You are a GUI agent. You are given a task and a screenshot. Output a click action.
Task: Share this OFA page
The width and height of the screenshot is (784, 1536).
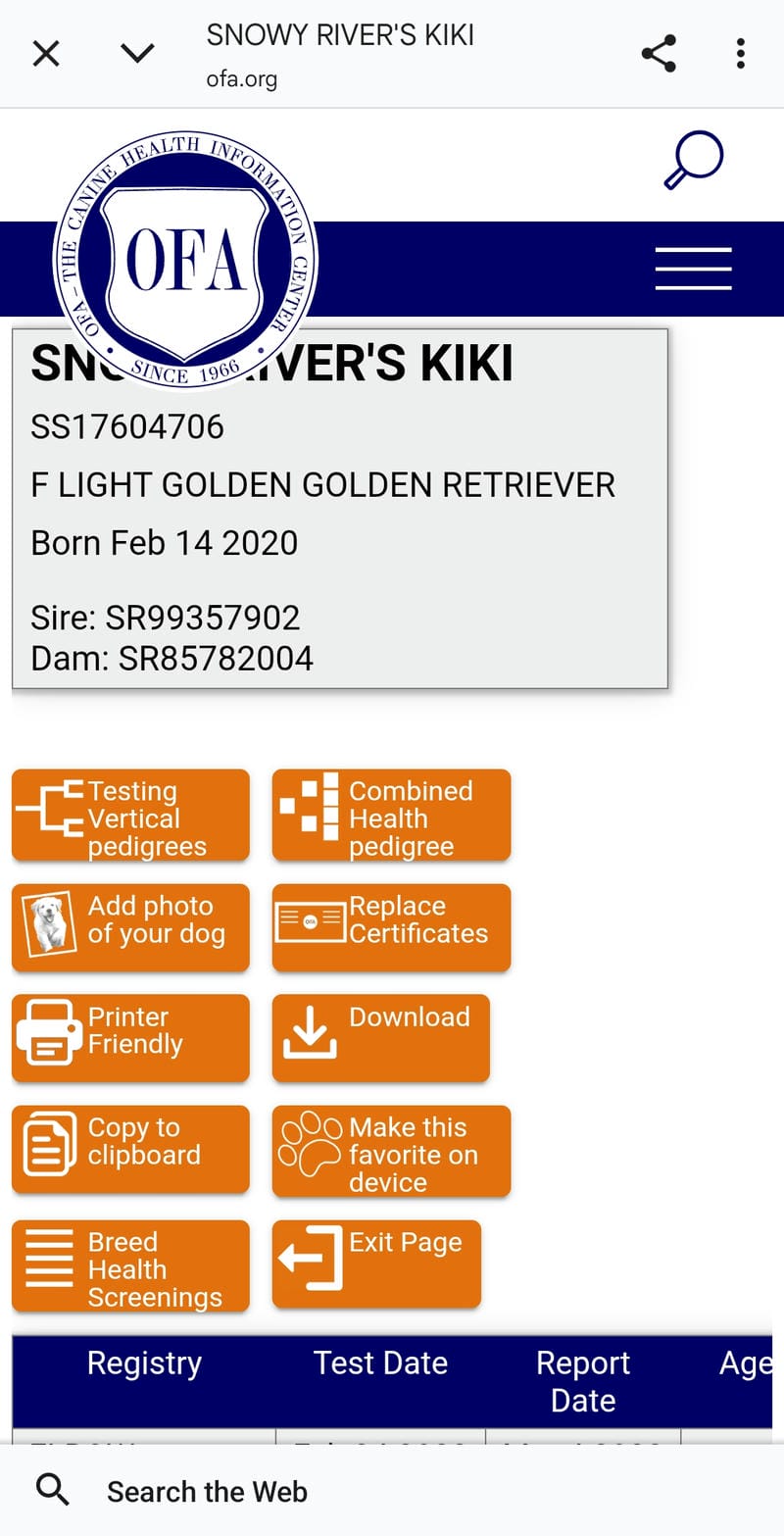(659, 54)
